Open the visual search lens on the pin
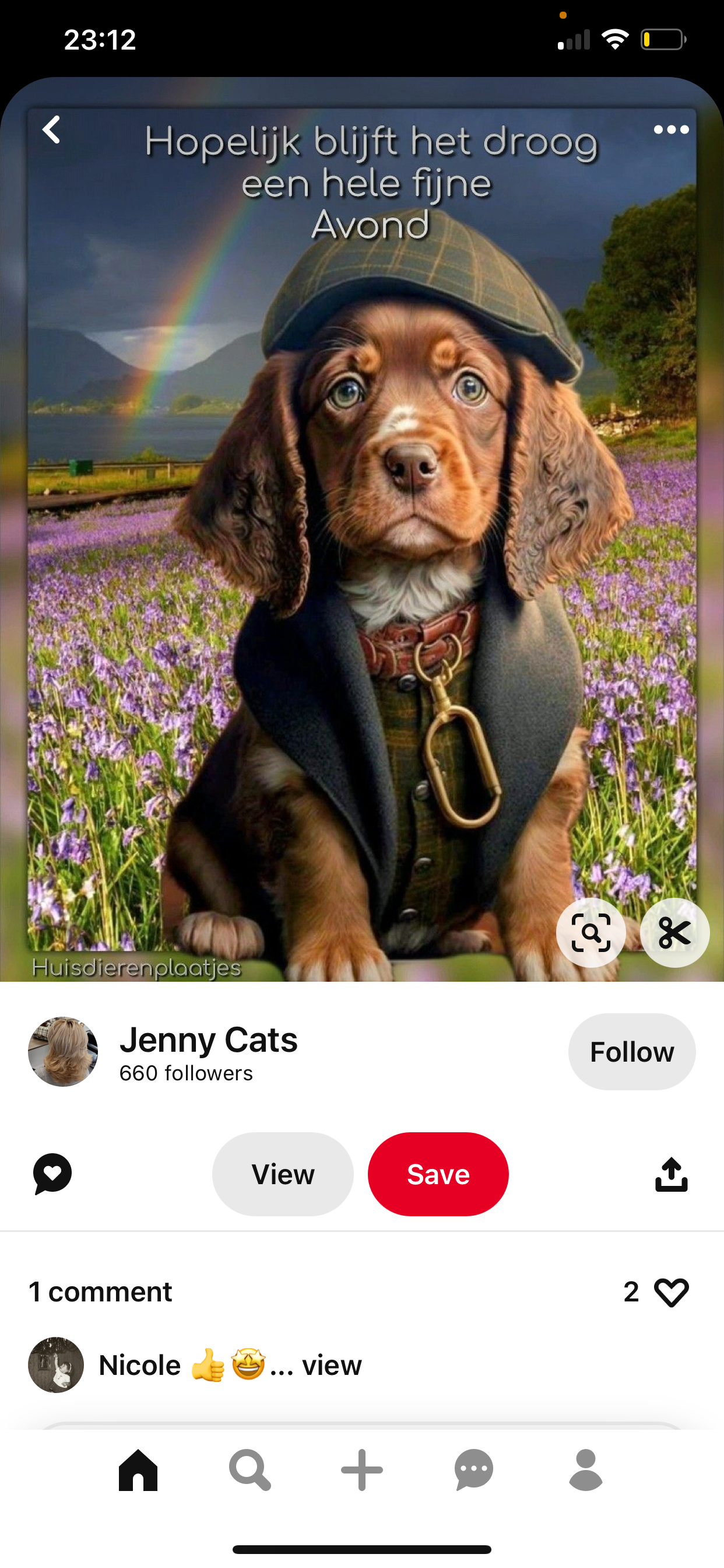 pos(590,933)
